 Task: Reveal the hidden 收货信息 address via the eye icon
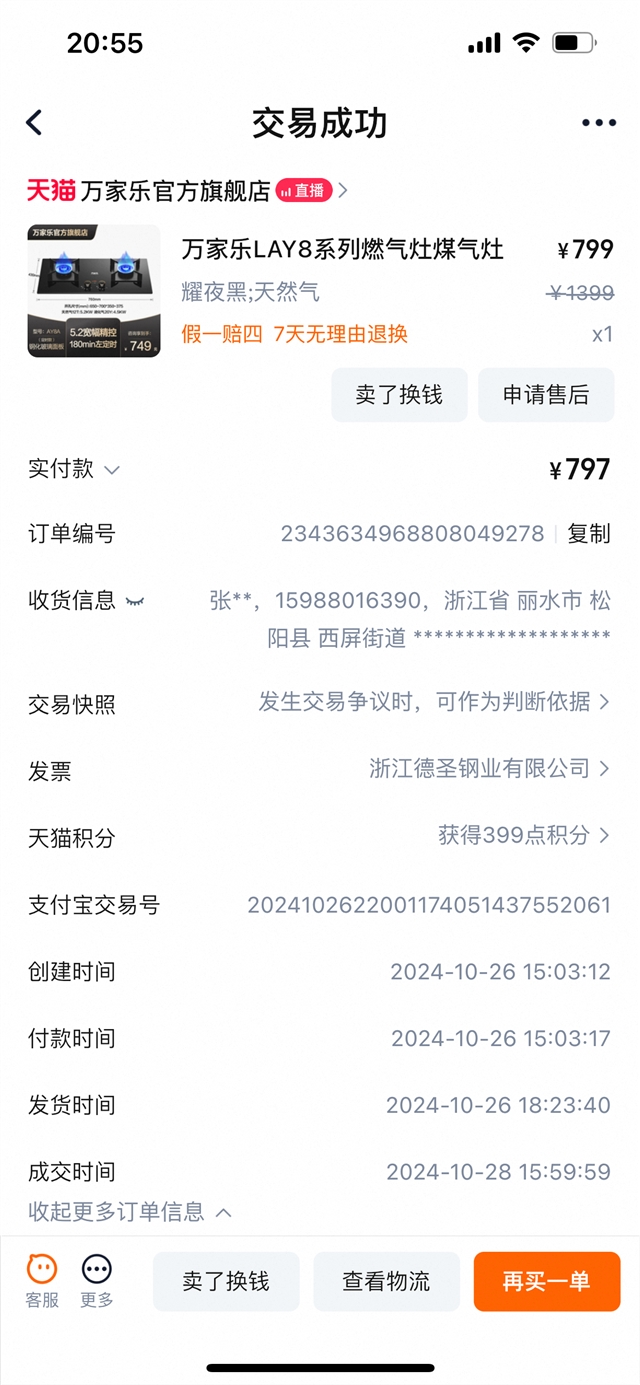click(135, 601)
